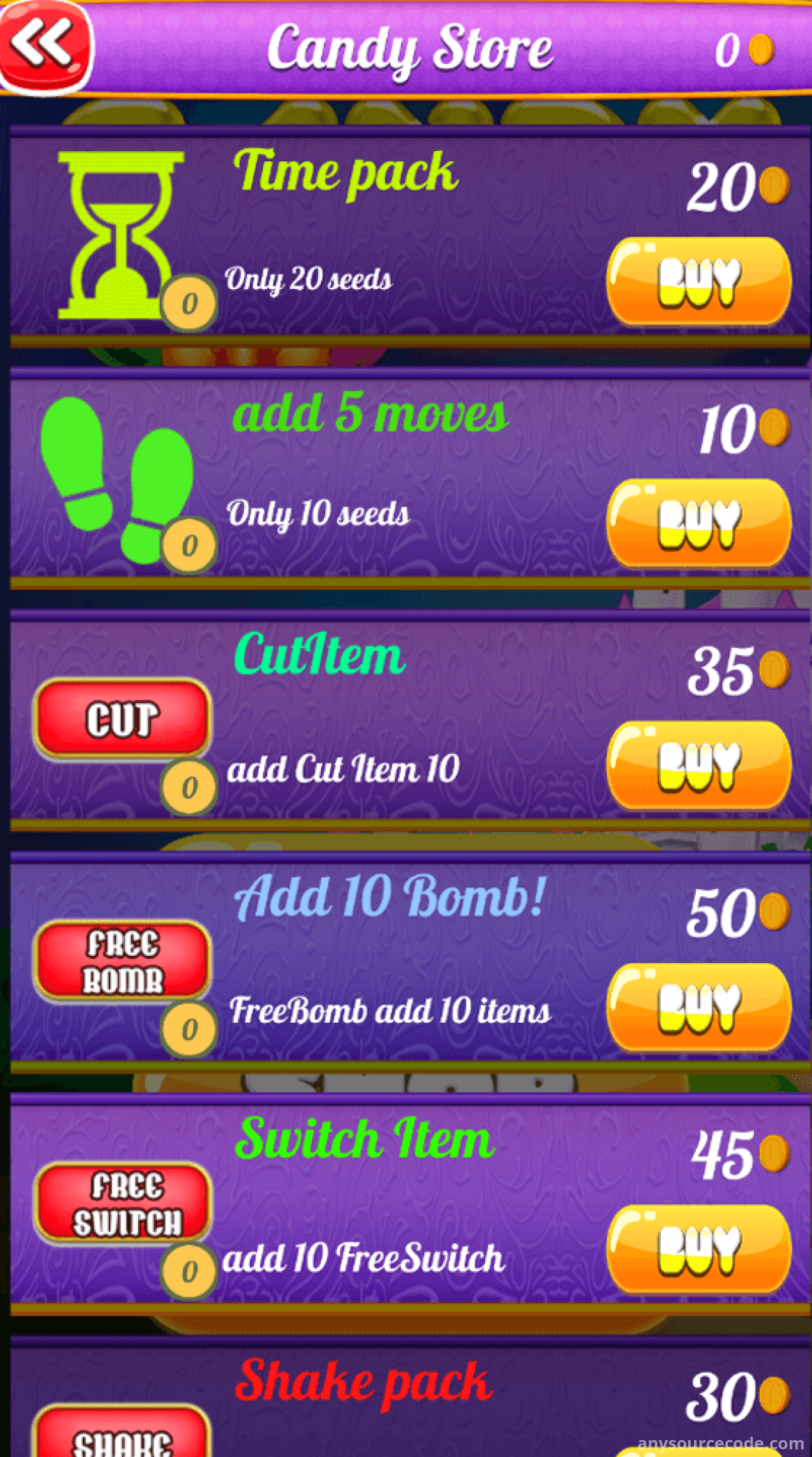The image size is (812, 1457).
Task: Buy the Add 10 Bomb pack
Action: tap(699, 1007)
